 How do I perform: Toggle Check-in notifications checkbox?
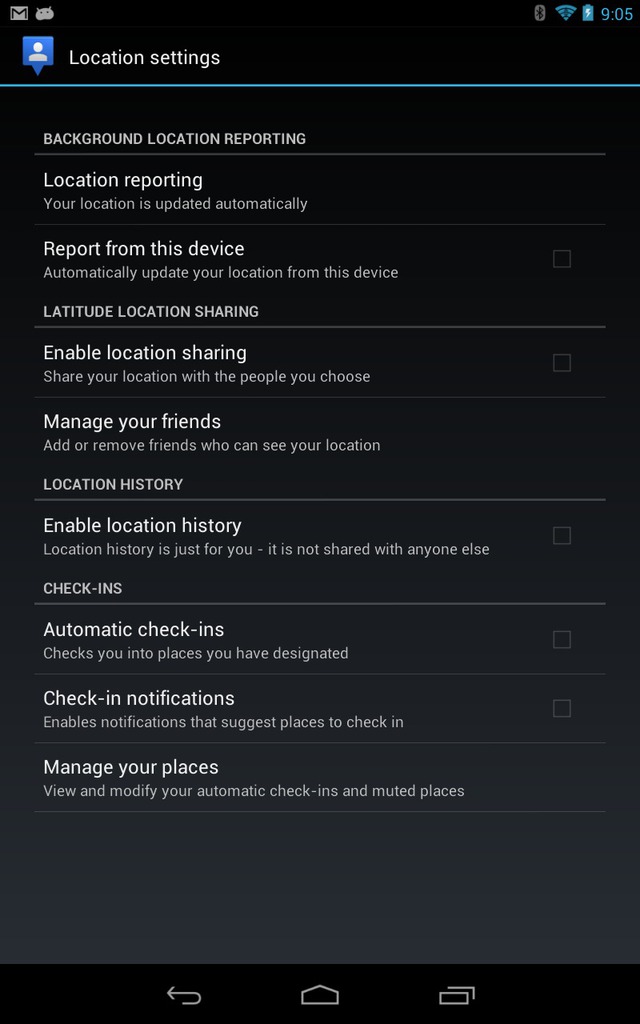[562, 709]
